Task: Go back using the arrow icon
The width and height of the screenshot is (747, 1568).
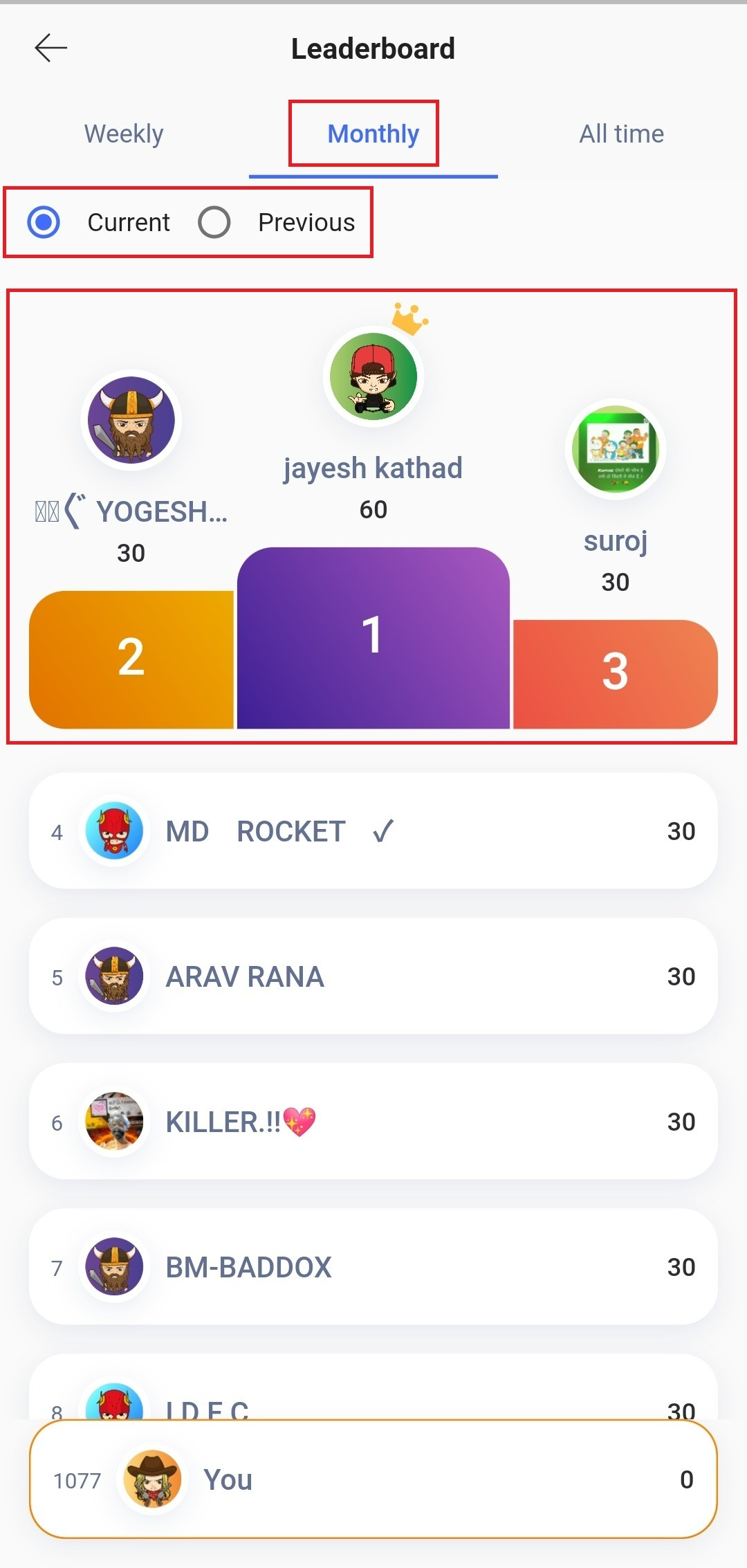Action: [50, 48]
